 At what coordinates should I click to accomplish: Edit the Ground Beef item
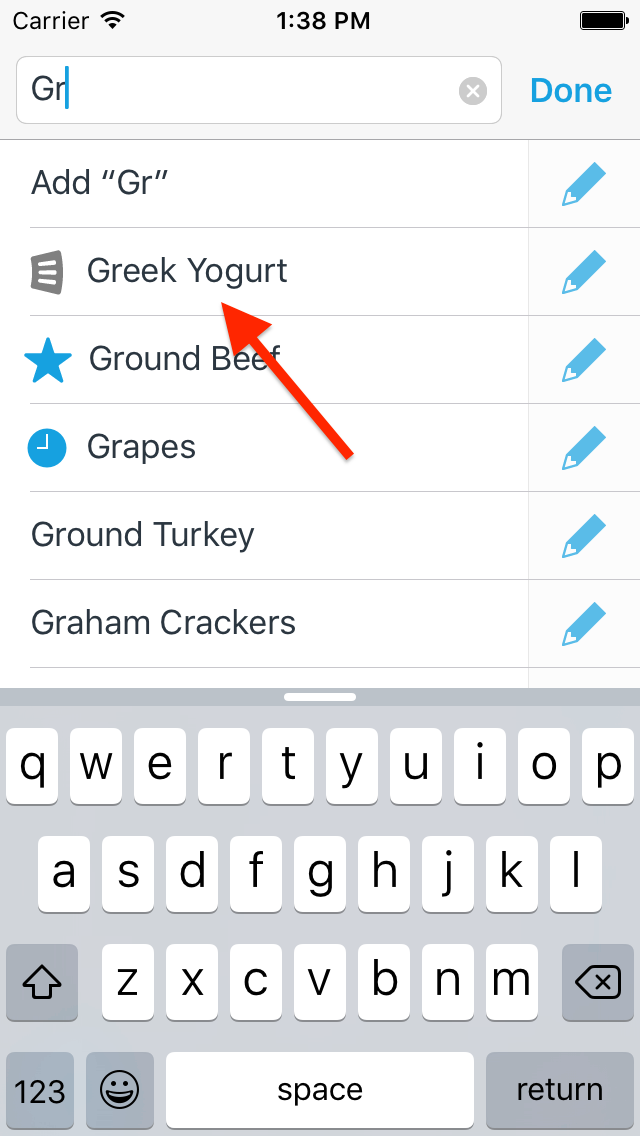click(x=583, y=359)
